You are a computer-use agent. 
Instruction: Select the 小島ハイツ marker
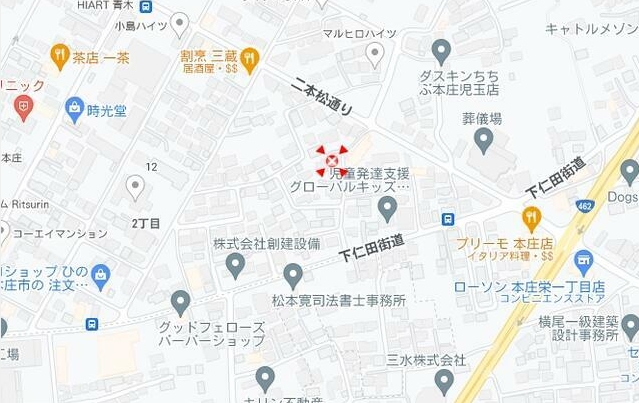click(180, 24)
